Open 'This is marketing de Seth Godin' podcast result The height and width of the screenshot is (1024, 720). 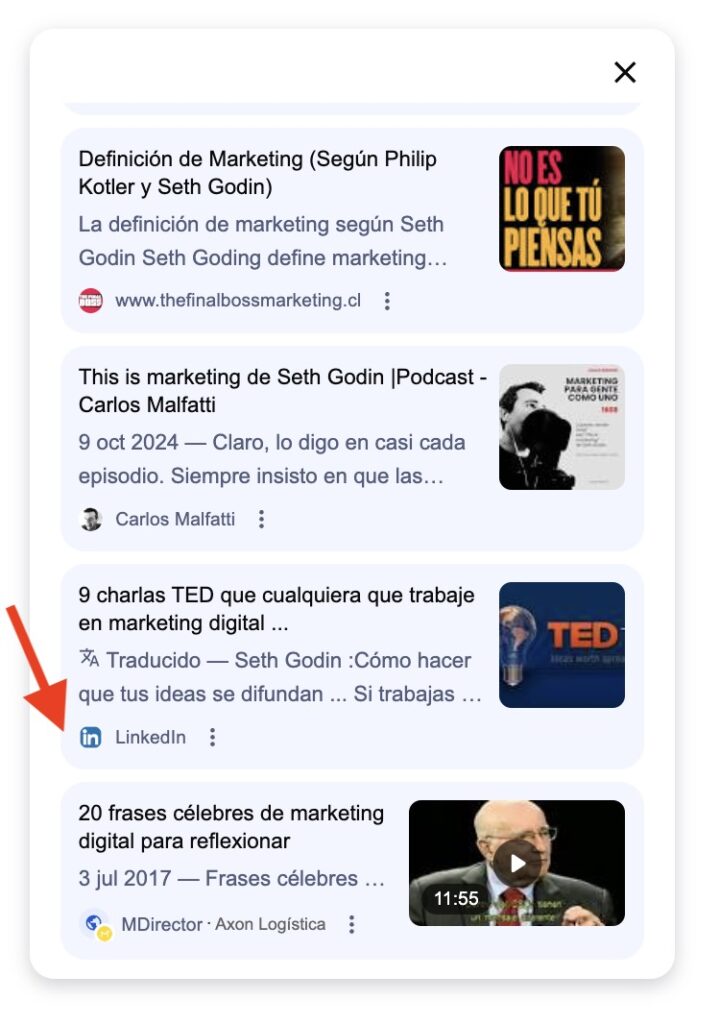[282, 391]
